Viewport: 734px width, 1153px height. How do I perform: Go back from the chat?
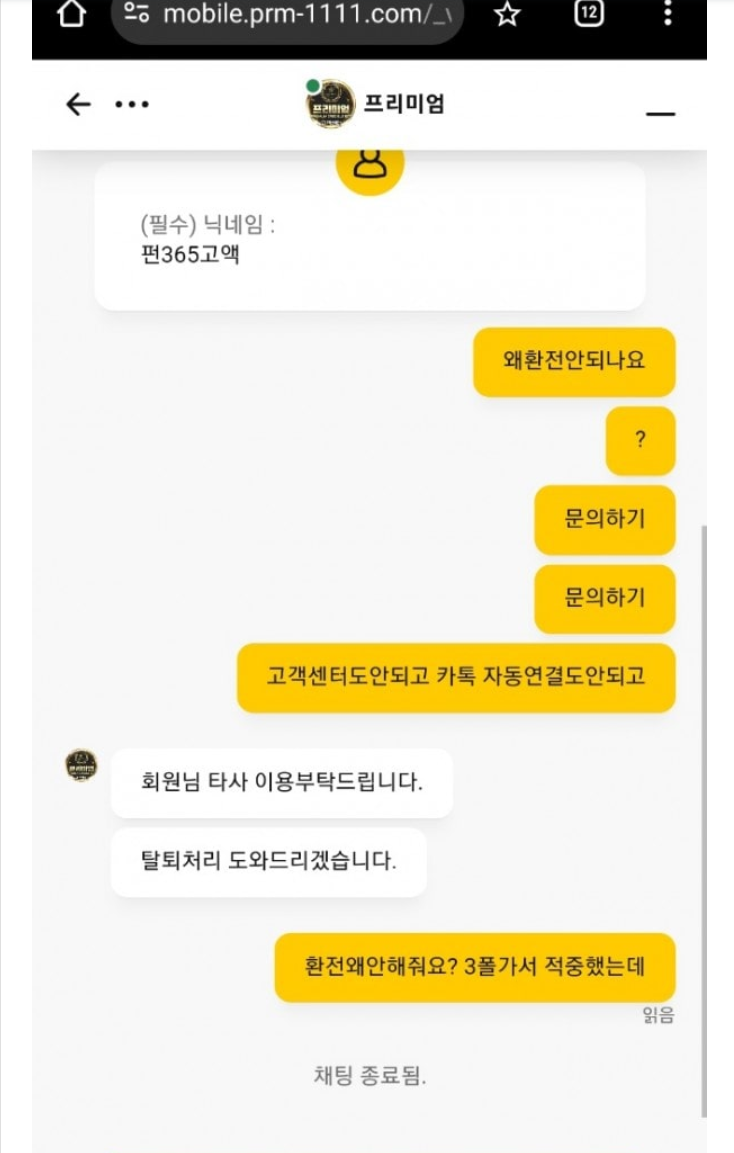(78, 104)
